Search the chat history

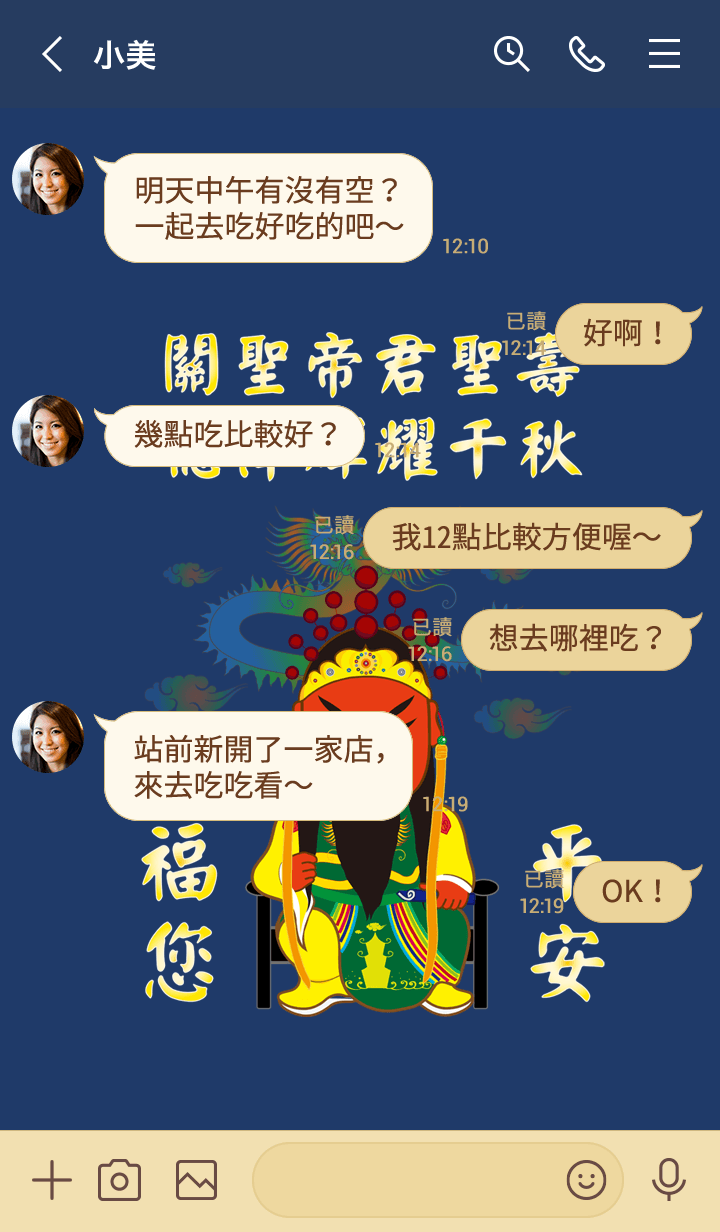511,54
